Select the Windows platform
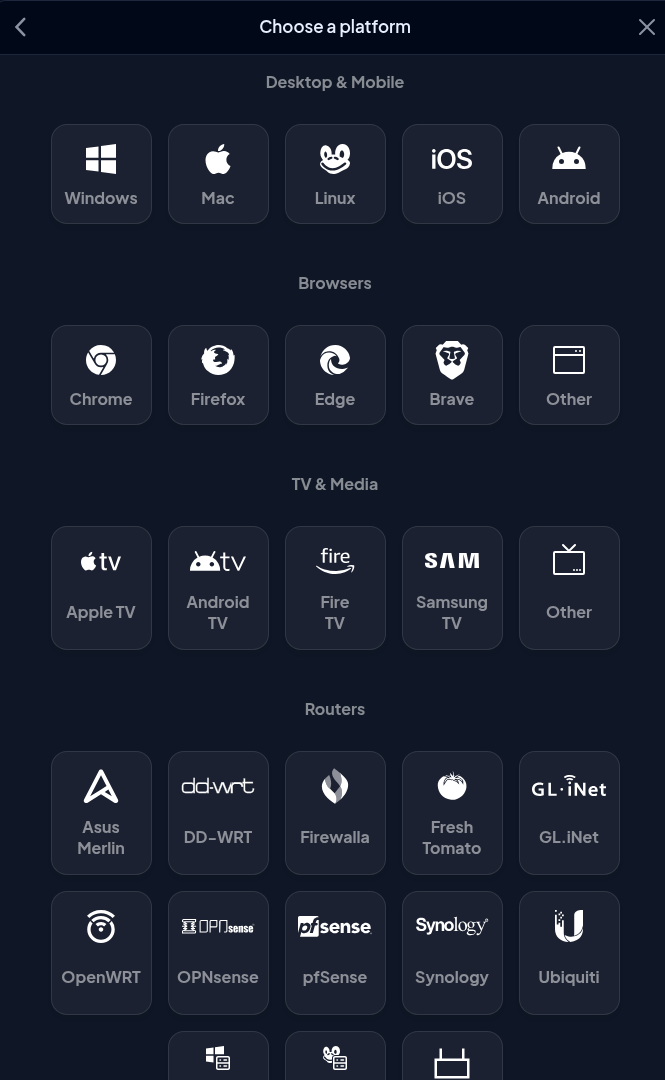The image size is (665, 1080). point(101,174)
